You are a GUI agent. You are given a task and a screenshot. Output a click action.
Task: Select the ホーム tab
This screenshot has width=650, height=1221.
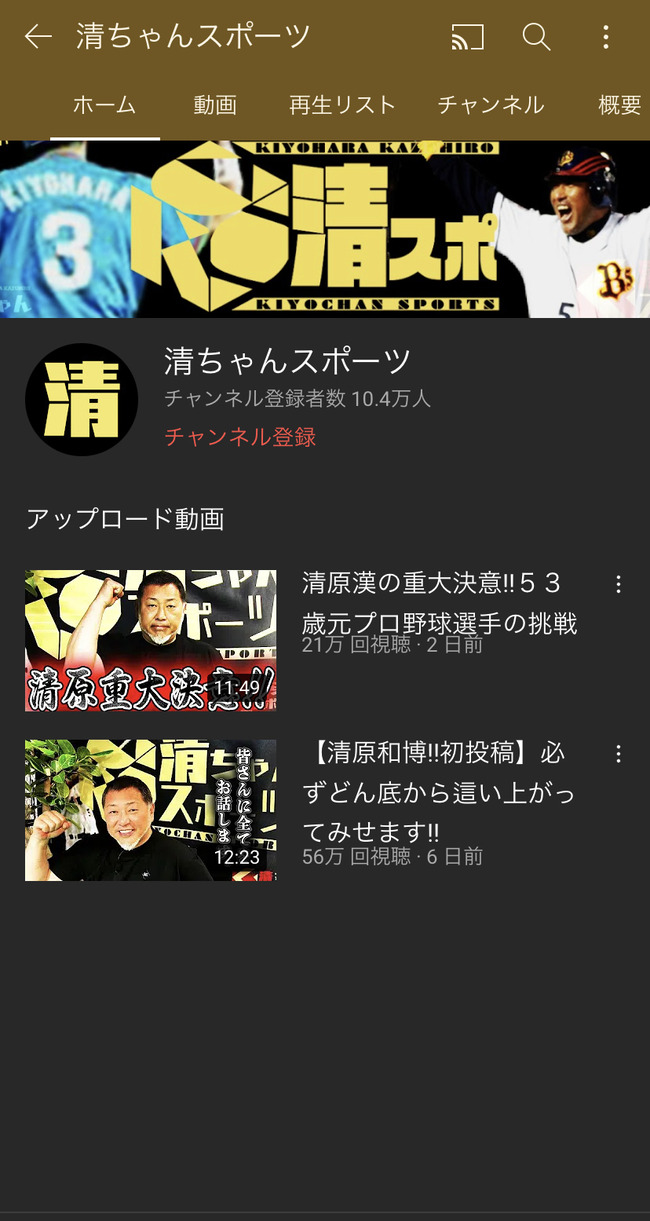click(104, 105)
